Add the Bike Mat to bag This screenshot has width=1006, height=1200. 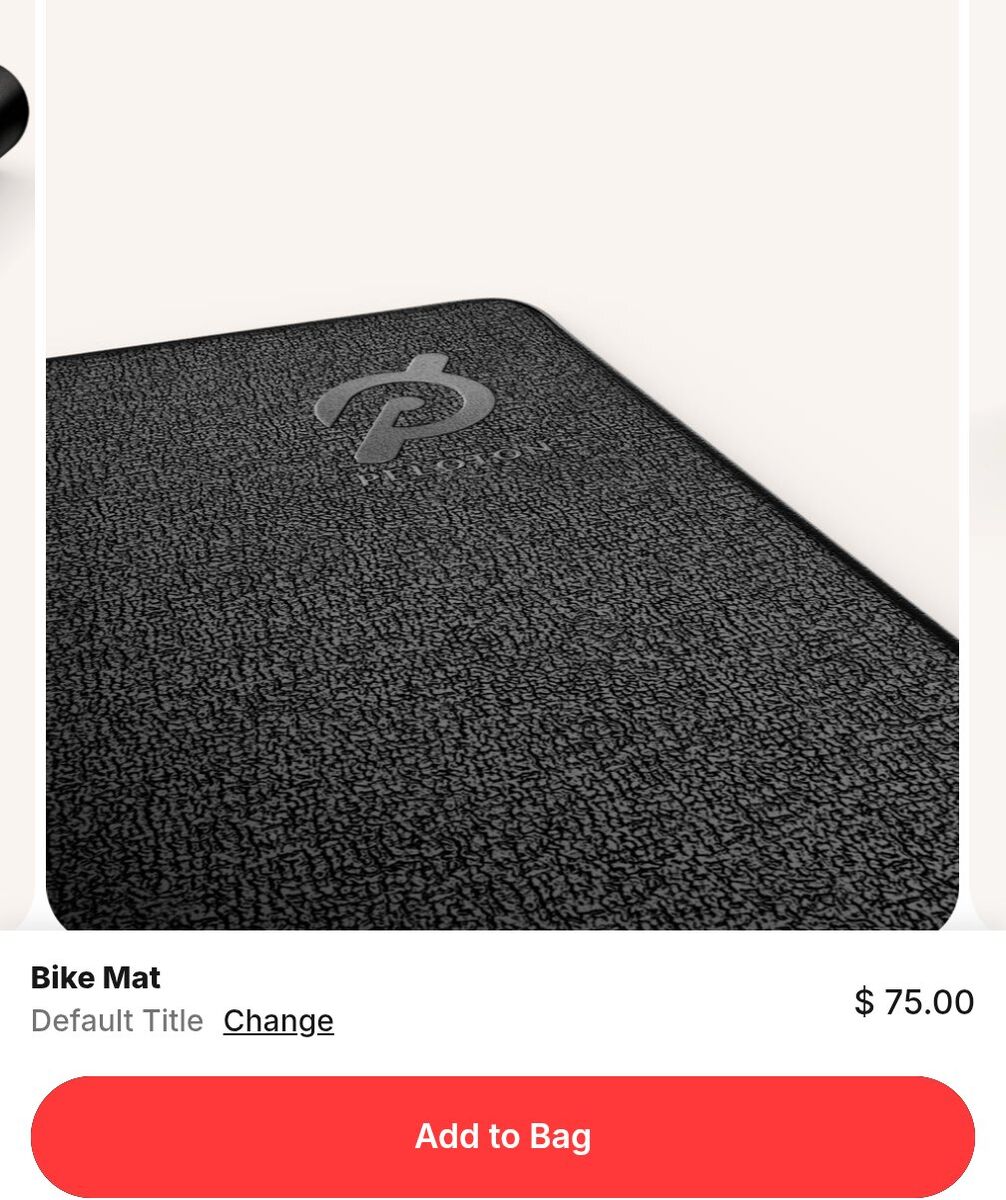[502, 1136]
